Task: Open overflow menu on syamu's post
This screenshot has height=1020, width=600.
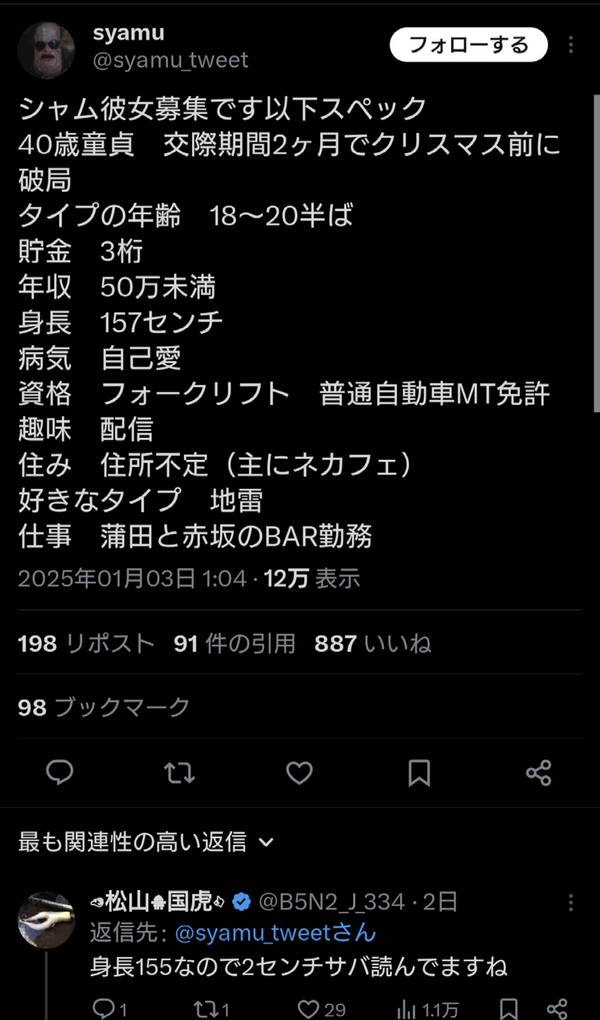Action: coord(571,45)
